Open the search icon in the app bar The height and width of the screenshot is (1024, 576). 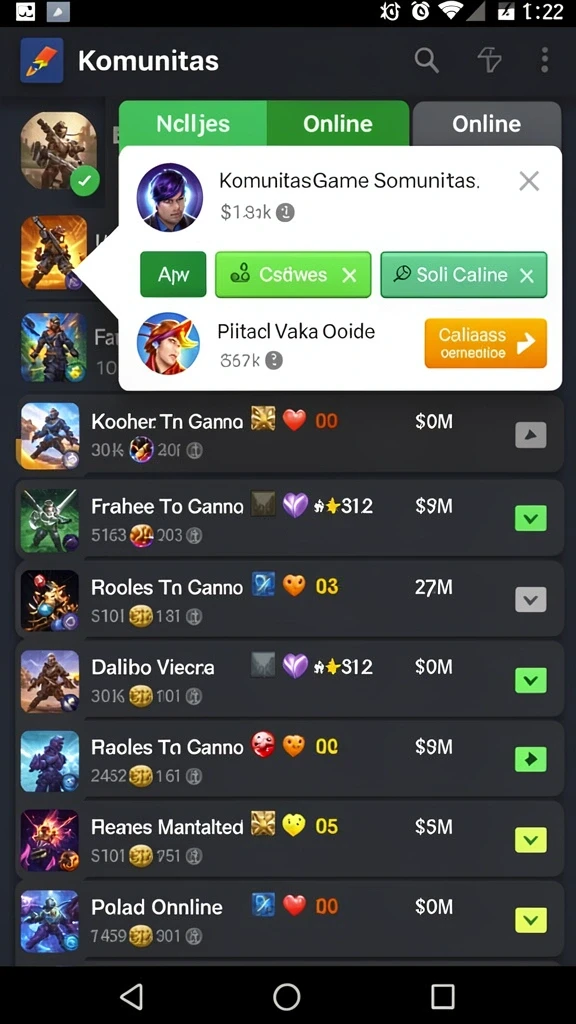(x=426, y=61)
